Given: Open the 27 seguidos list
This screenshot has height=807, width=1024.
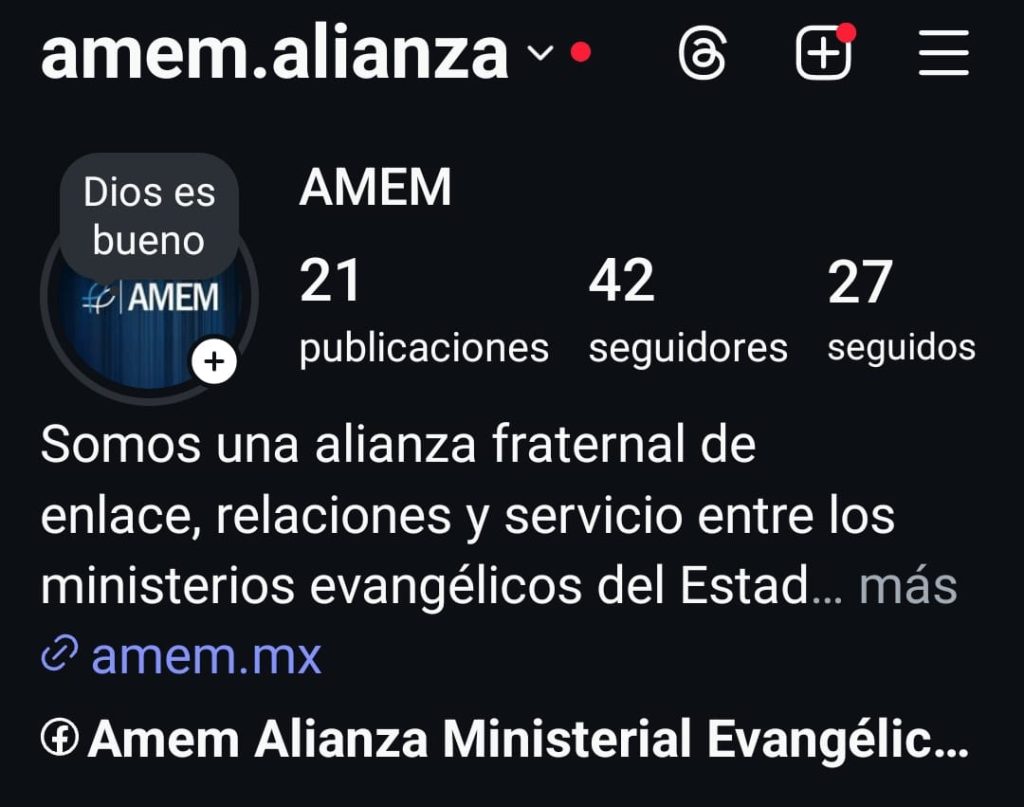Looking at the screenshot, I should pos(900,312).
